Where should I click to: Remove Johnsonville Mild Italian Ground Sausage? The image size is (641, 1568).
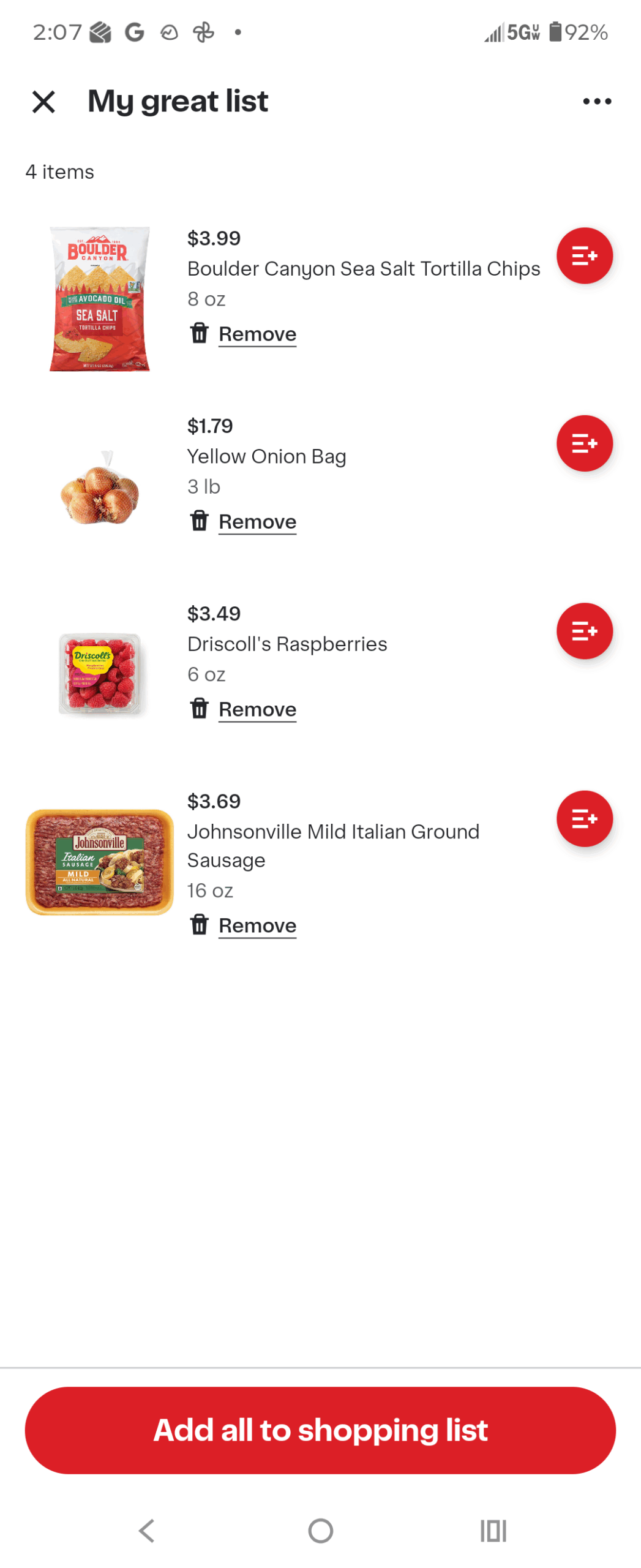pyautogui.click(x=257, y=925)
